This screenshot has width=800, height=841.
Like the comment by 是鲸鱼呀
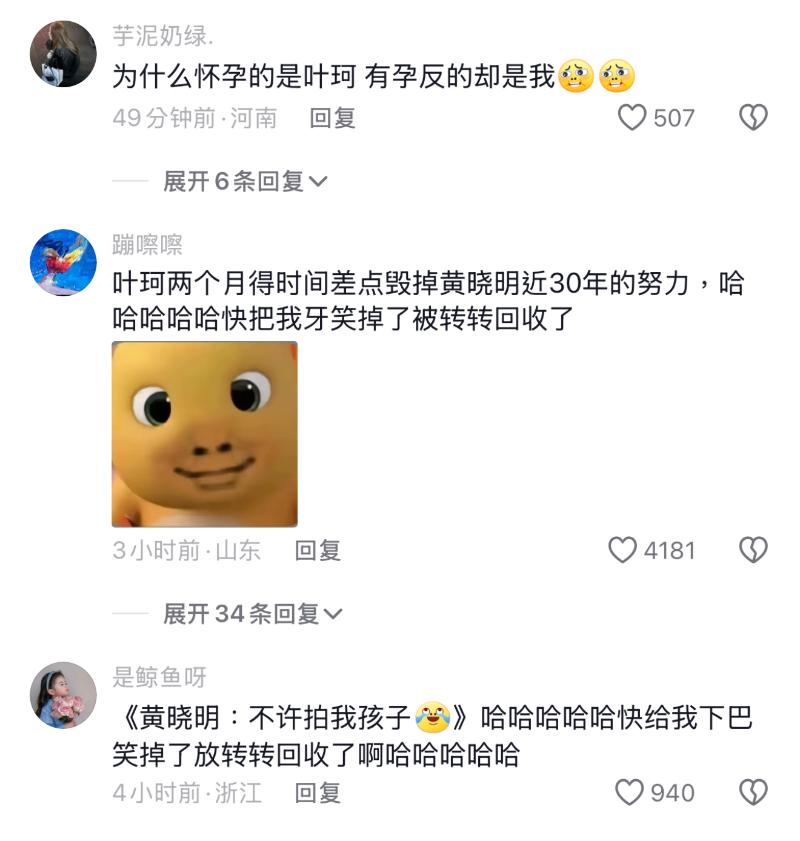pos(630,793)
